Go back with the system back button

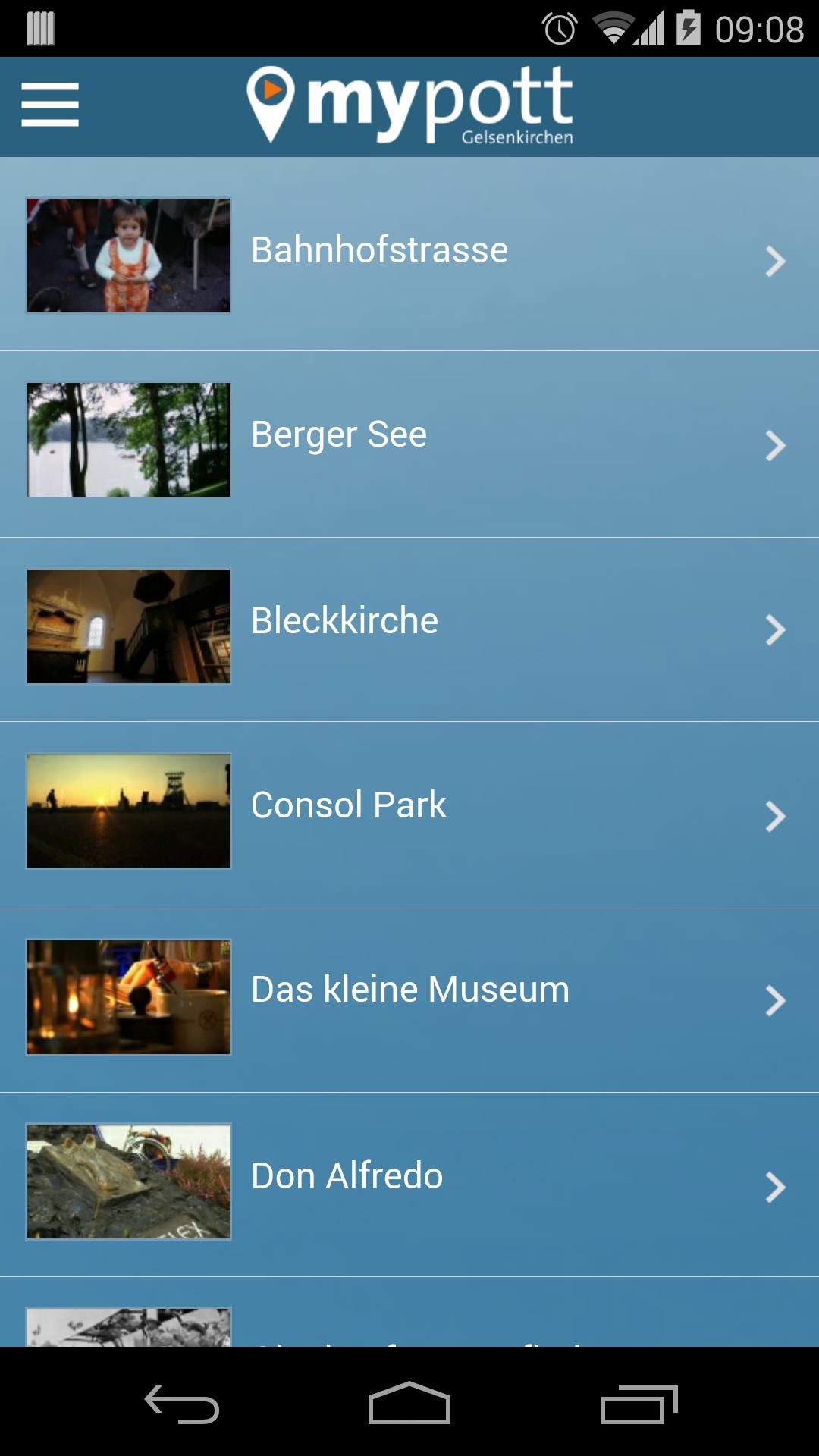click(x=182, y=1404)
